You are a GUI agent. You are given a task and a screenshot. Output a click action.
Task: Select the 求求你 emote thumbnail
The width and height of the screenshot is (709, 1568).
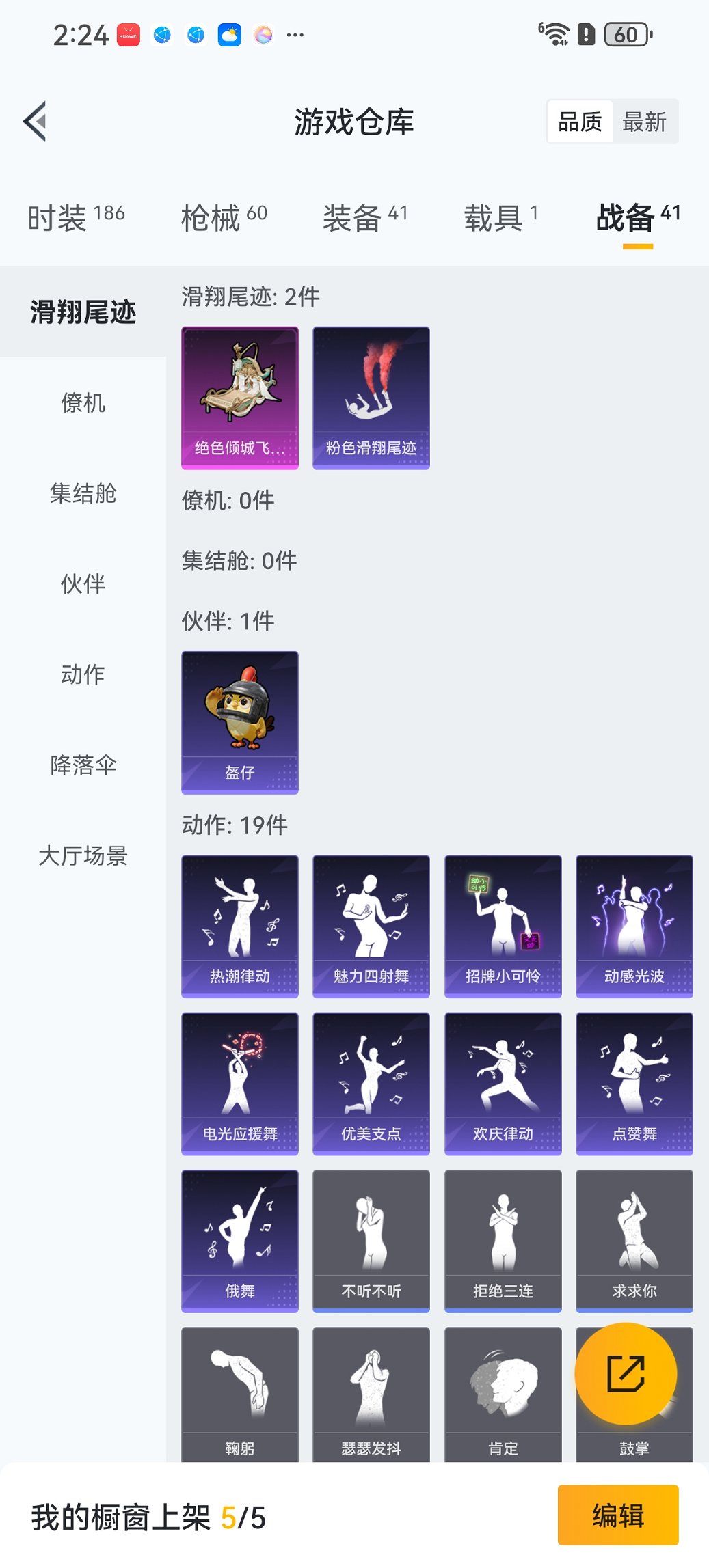(633, 1241)
